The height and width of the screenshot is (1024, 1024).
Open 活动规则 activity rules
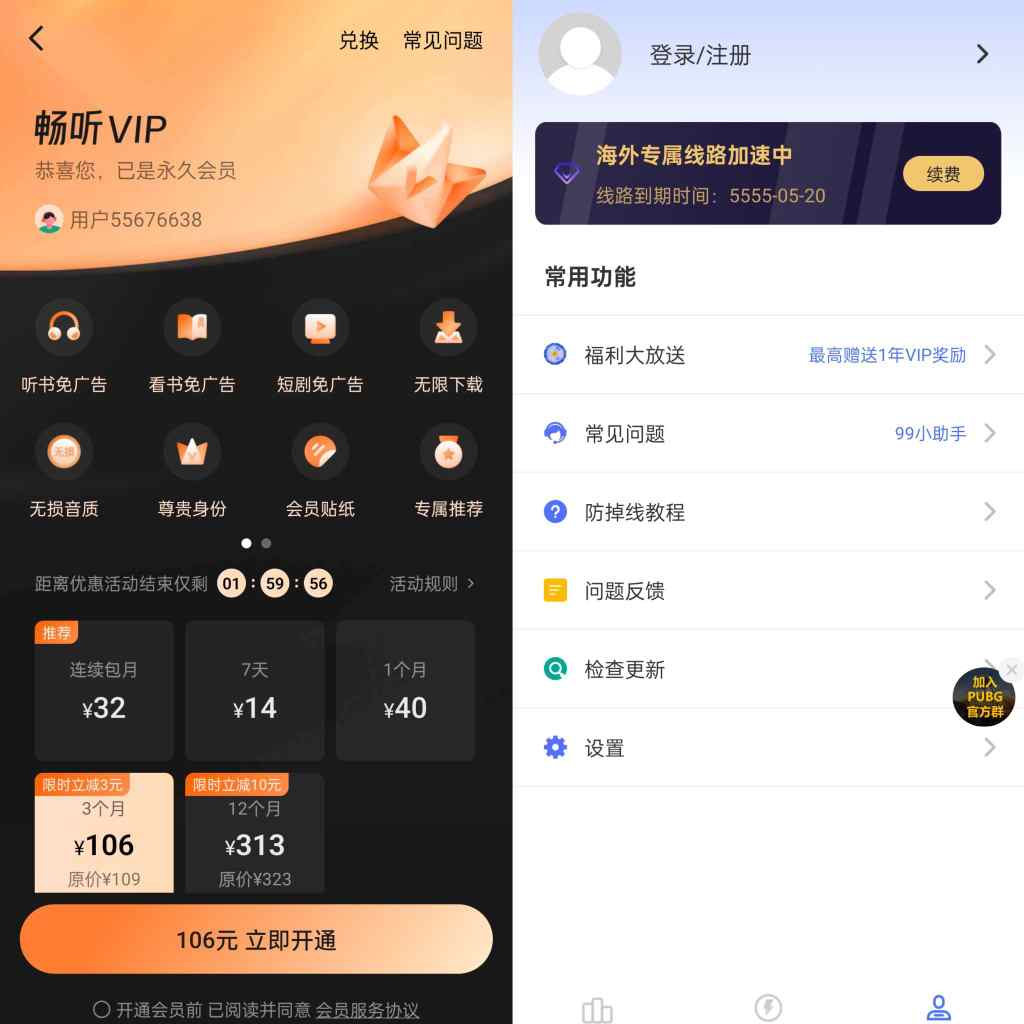pyautogui.click(x=431, y=583)
